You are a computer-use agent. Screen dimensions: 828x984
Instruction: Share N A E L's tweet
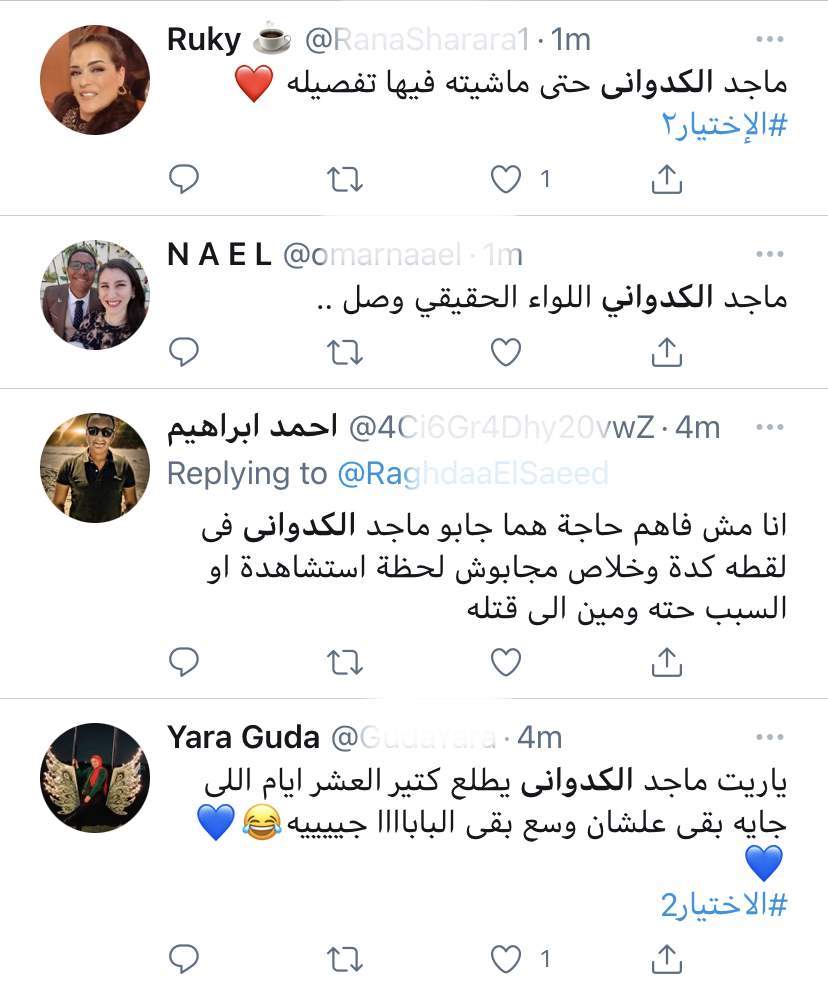point(667,351)
